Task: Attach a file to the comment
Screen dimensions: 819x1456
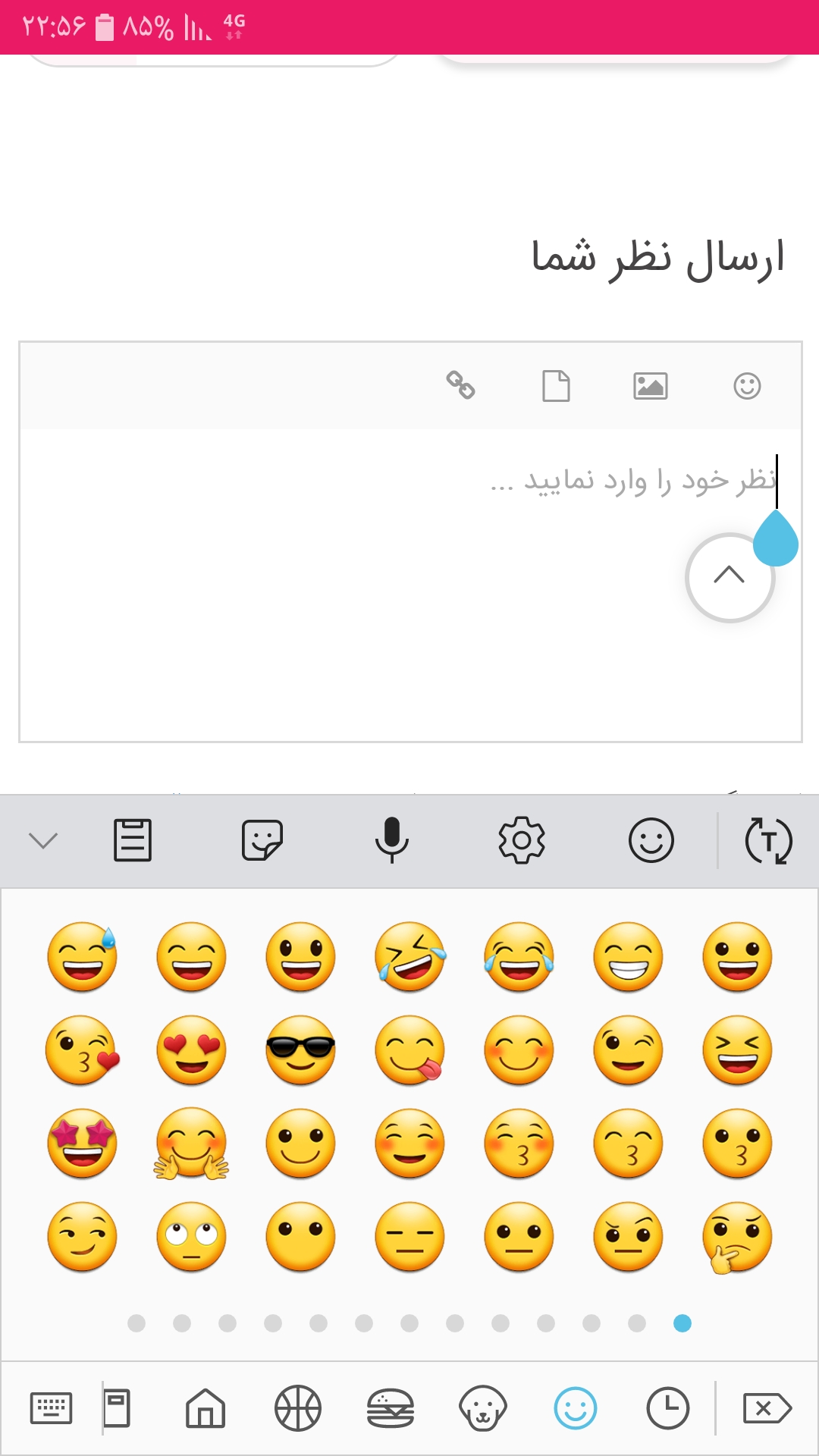Action: (556, 386)
